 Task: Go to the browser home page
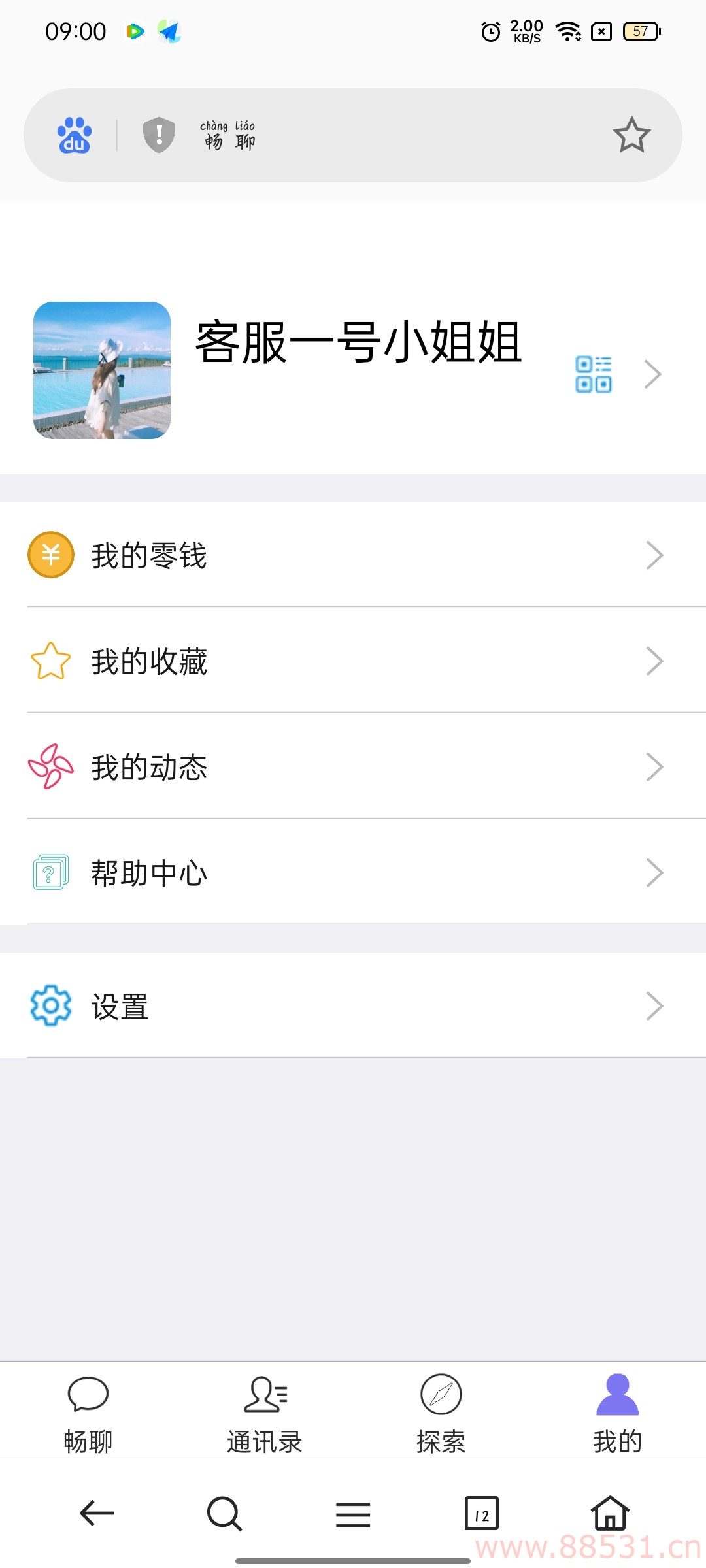(610, 1513)
